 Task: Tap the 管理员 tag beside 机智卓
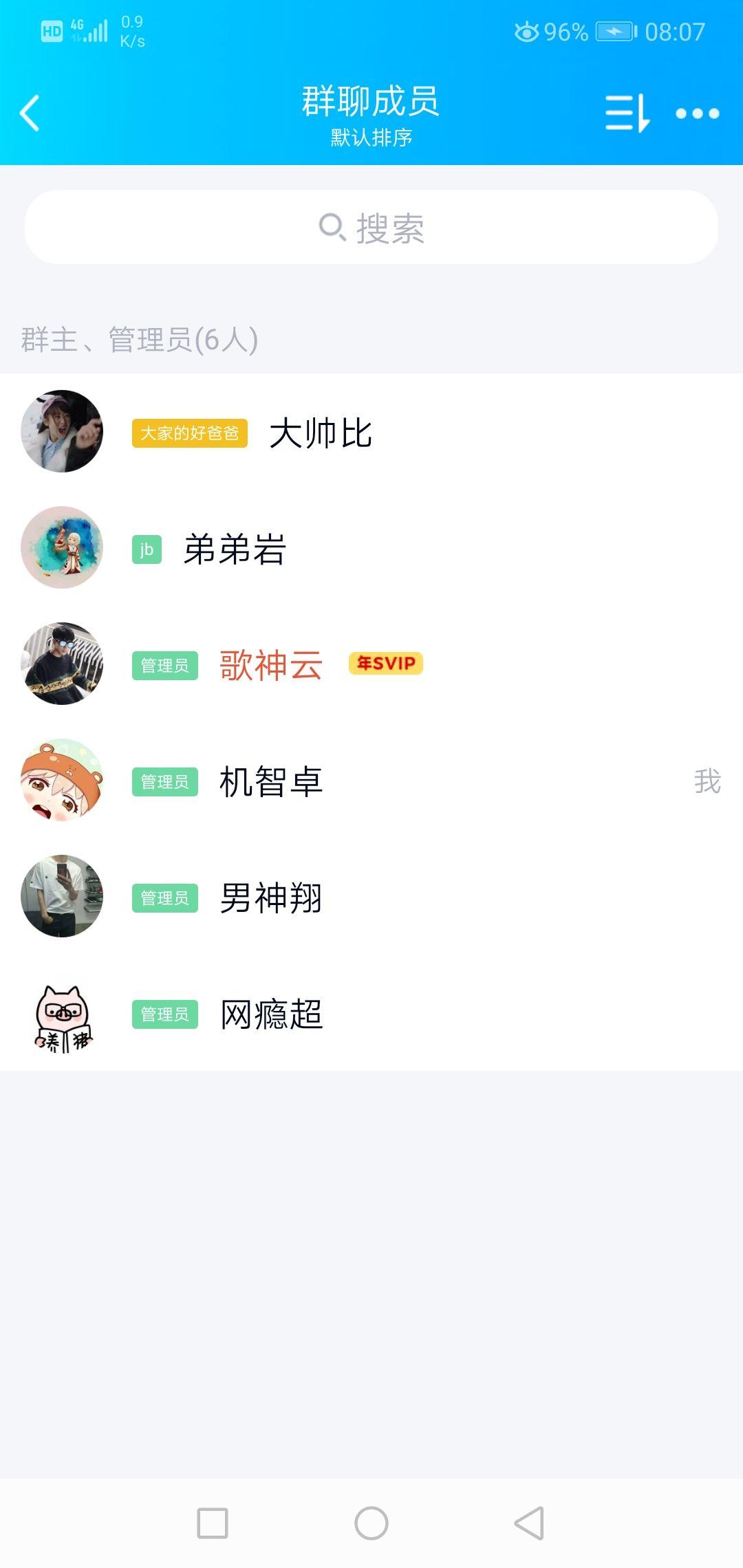(x=164, y=781)
